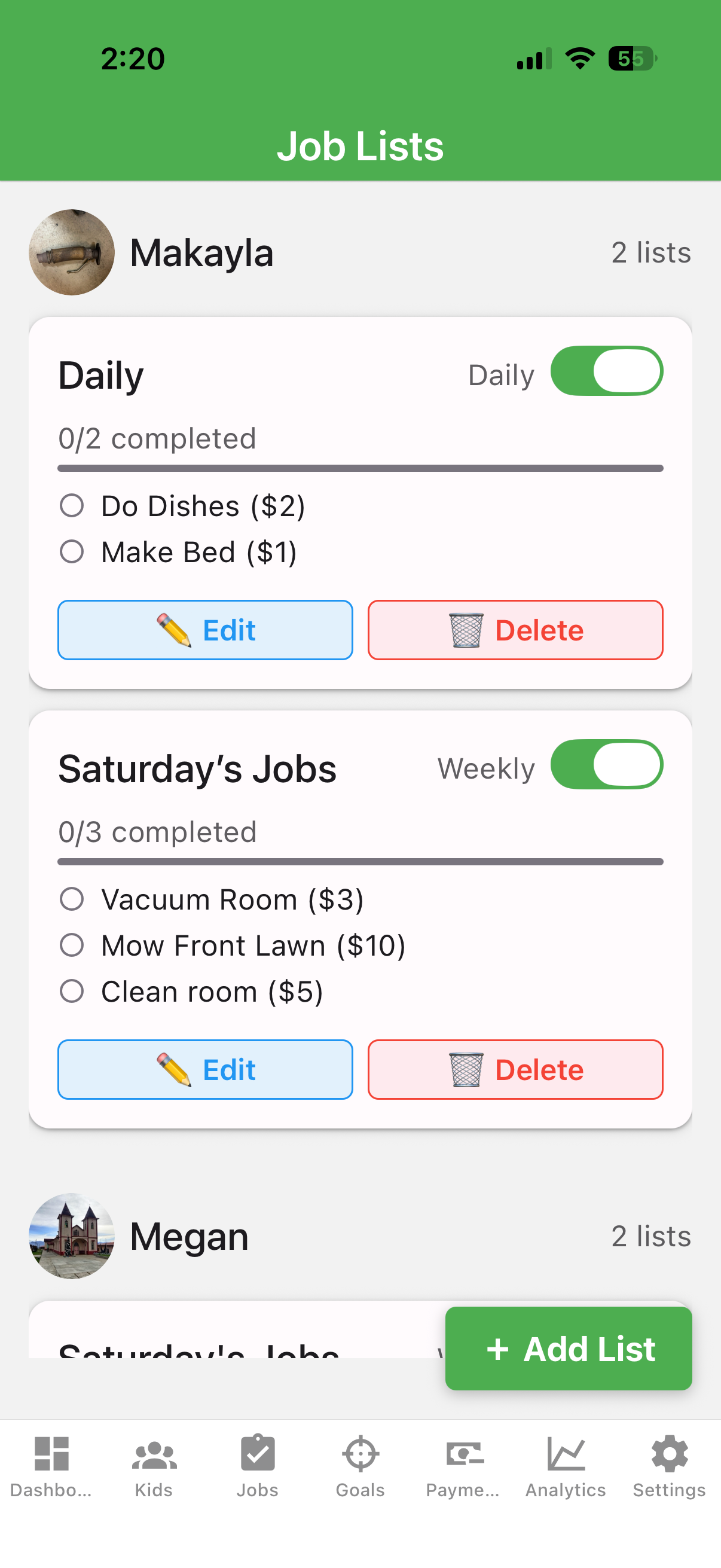Turn off the Weekly toggle on Saturday's Jobs

click(x=607, y=764)
